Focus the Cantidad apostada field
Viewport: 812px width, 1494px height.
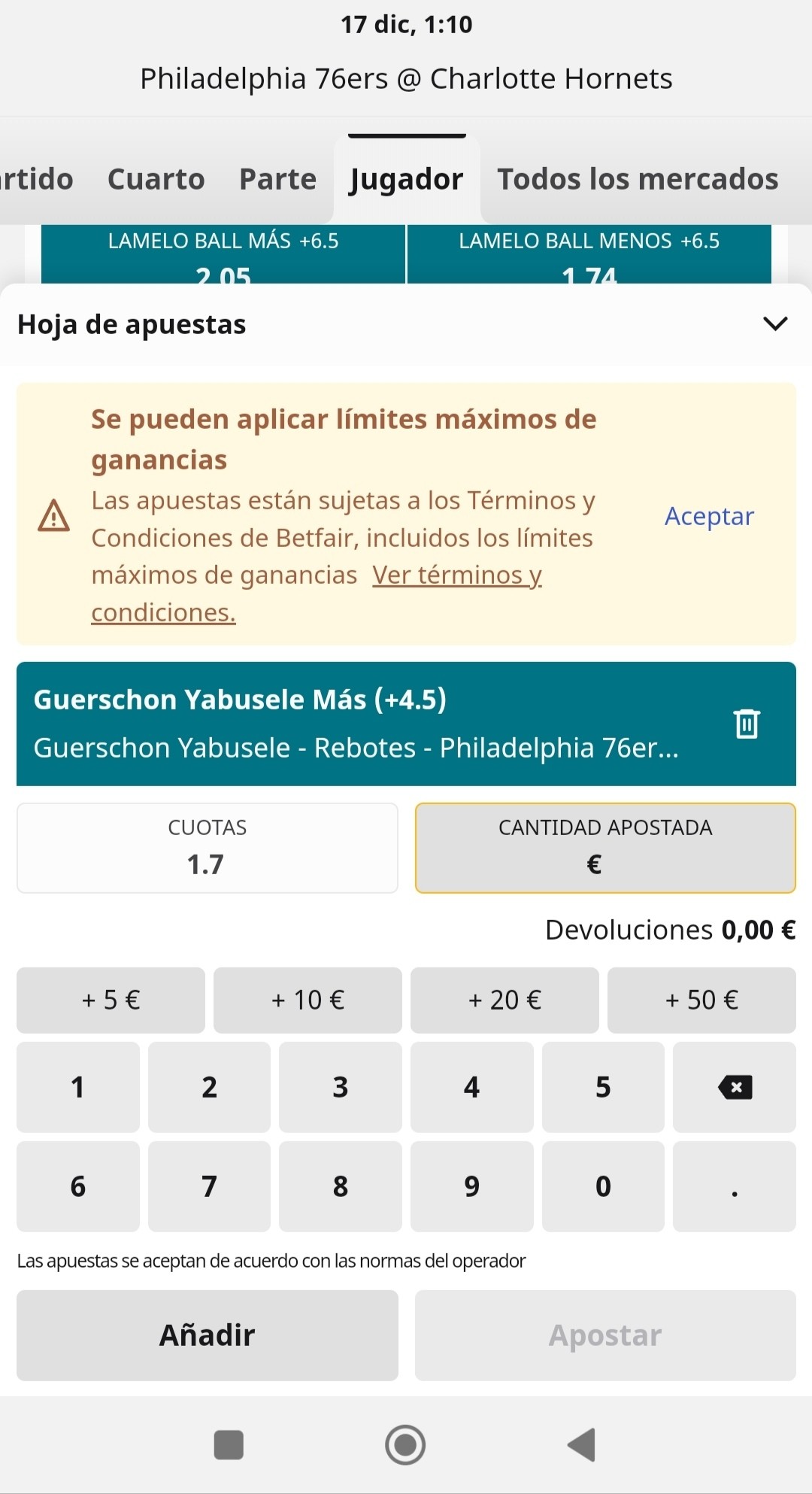click(x=605, y=848)
